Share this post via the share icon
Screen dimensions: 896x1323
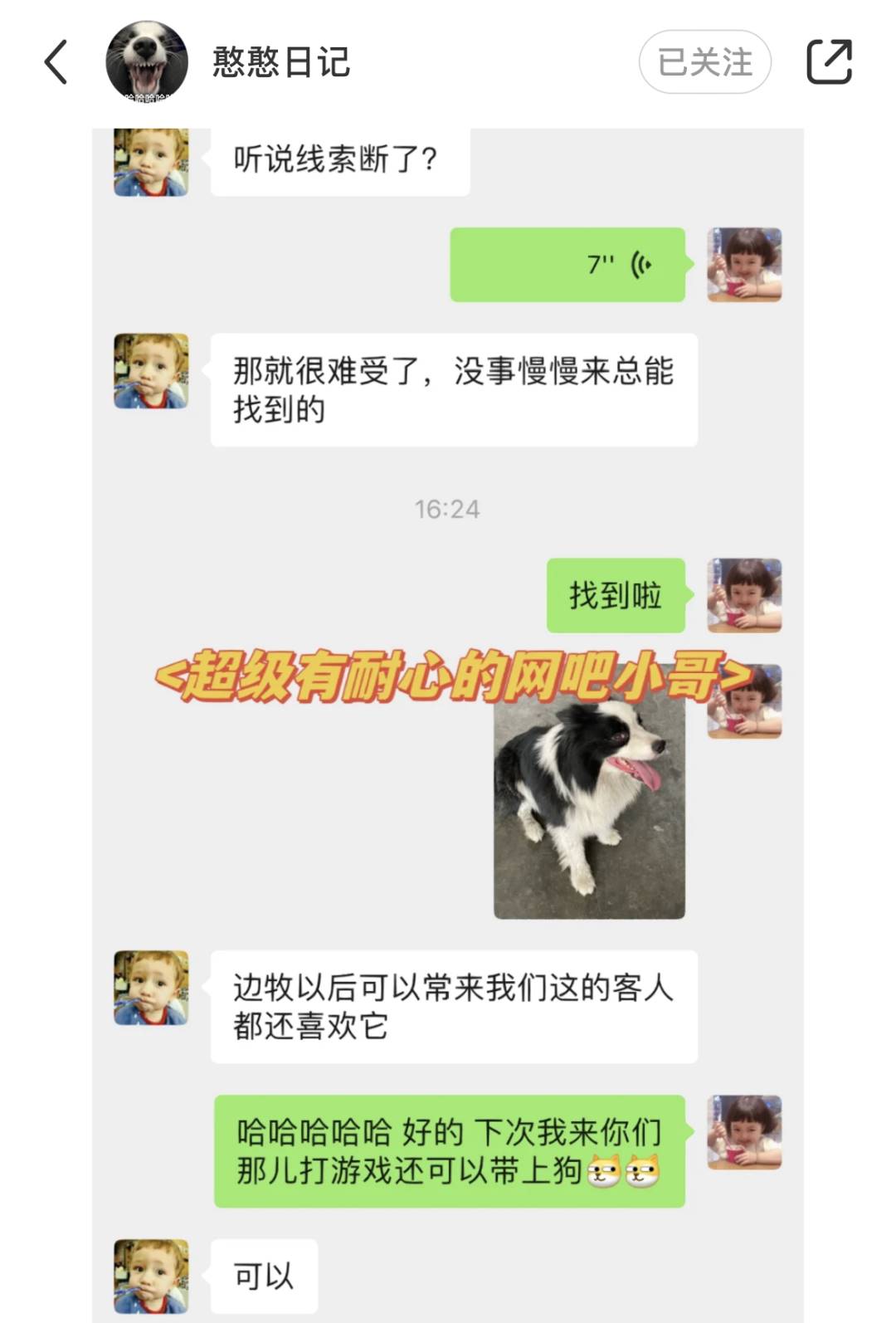click(829, 62)
